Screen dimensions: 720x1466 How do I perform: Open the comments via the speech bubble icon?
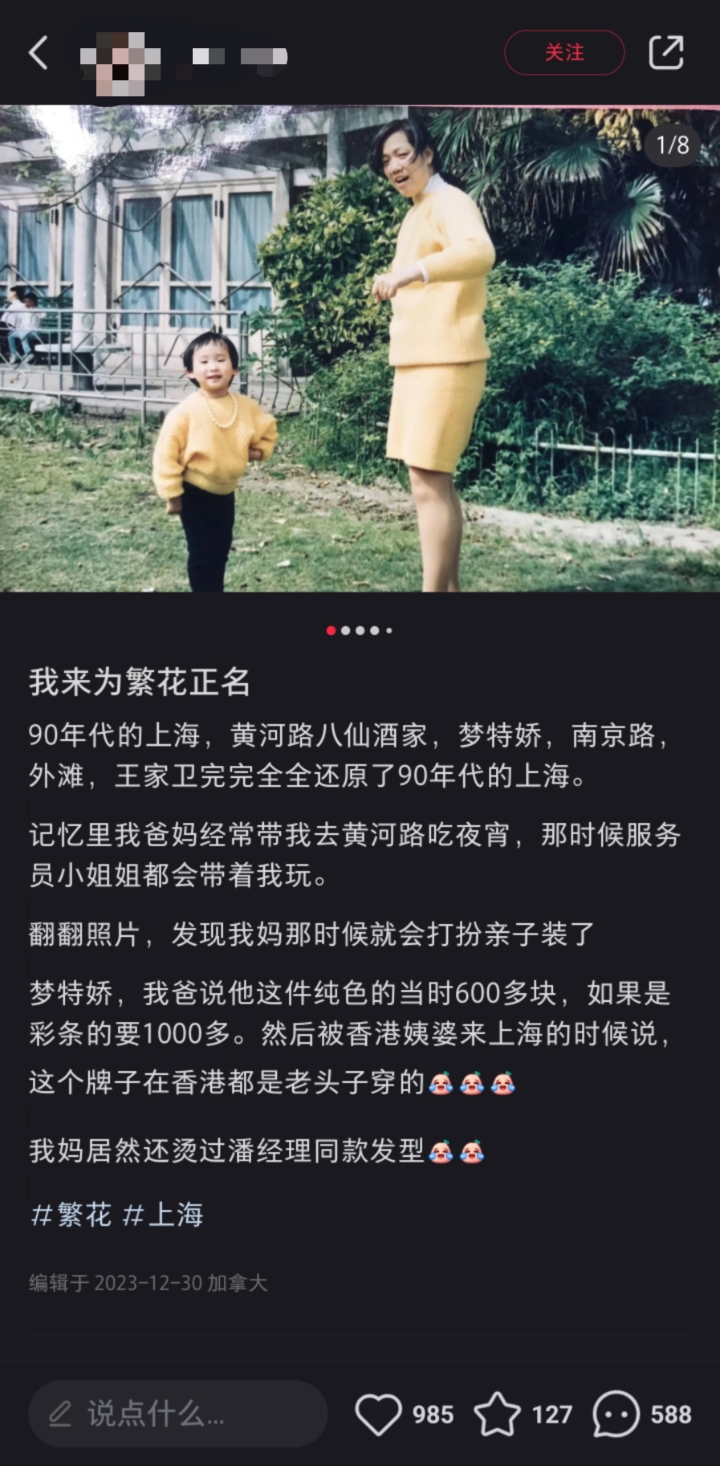(615, 1415)
